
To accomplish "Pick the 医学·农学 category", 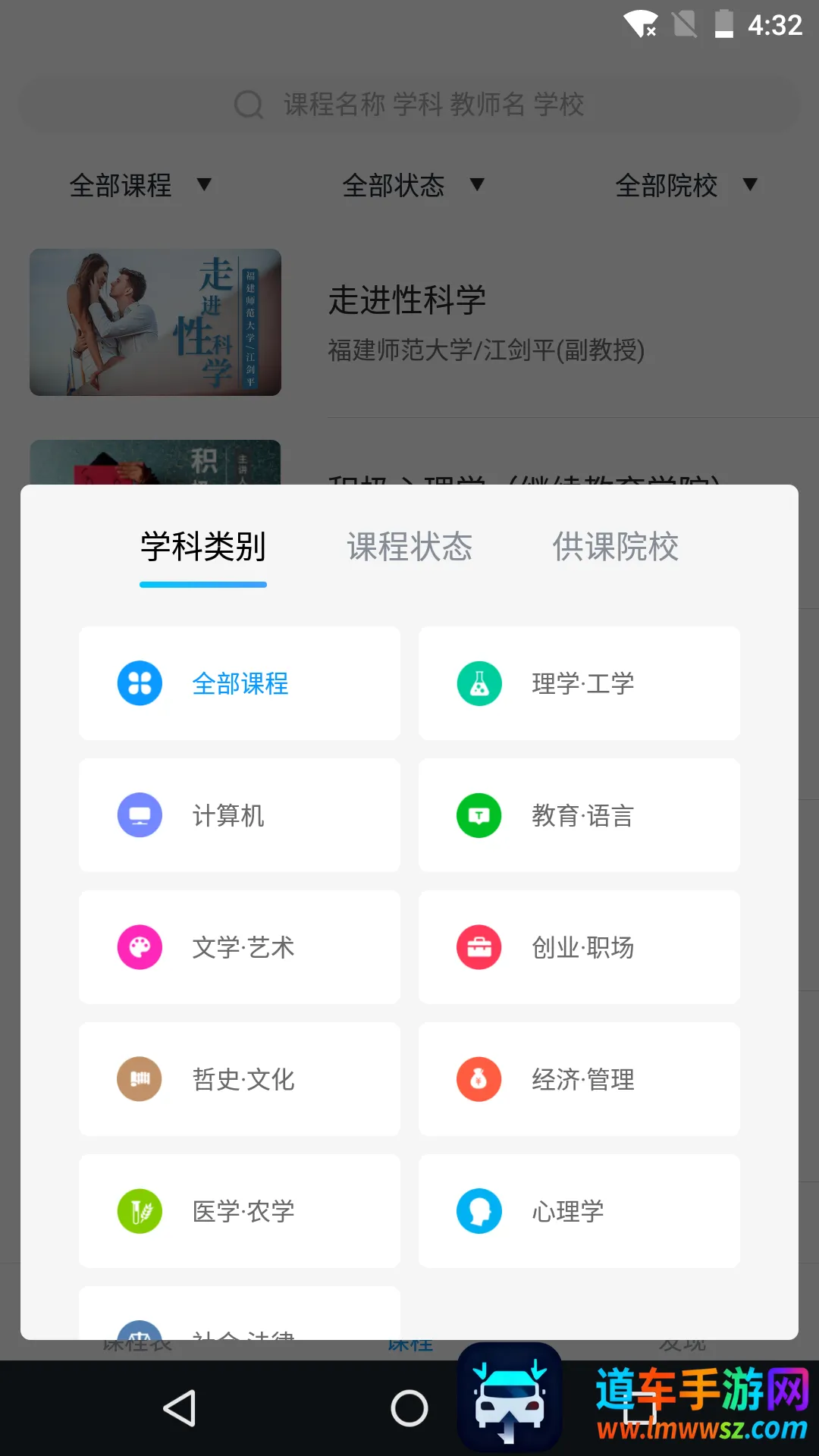I will (240, 1211).
